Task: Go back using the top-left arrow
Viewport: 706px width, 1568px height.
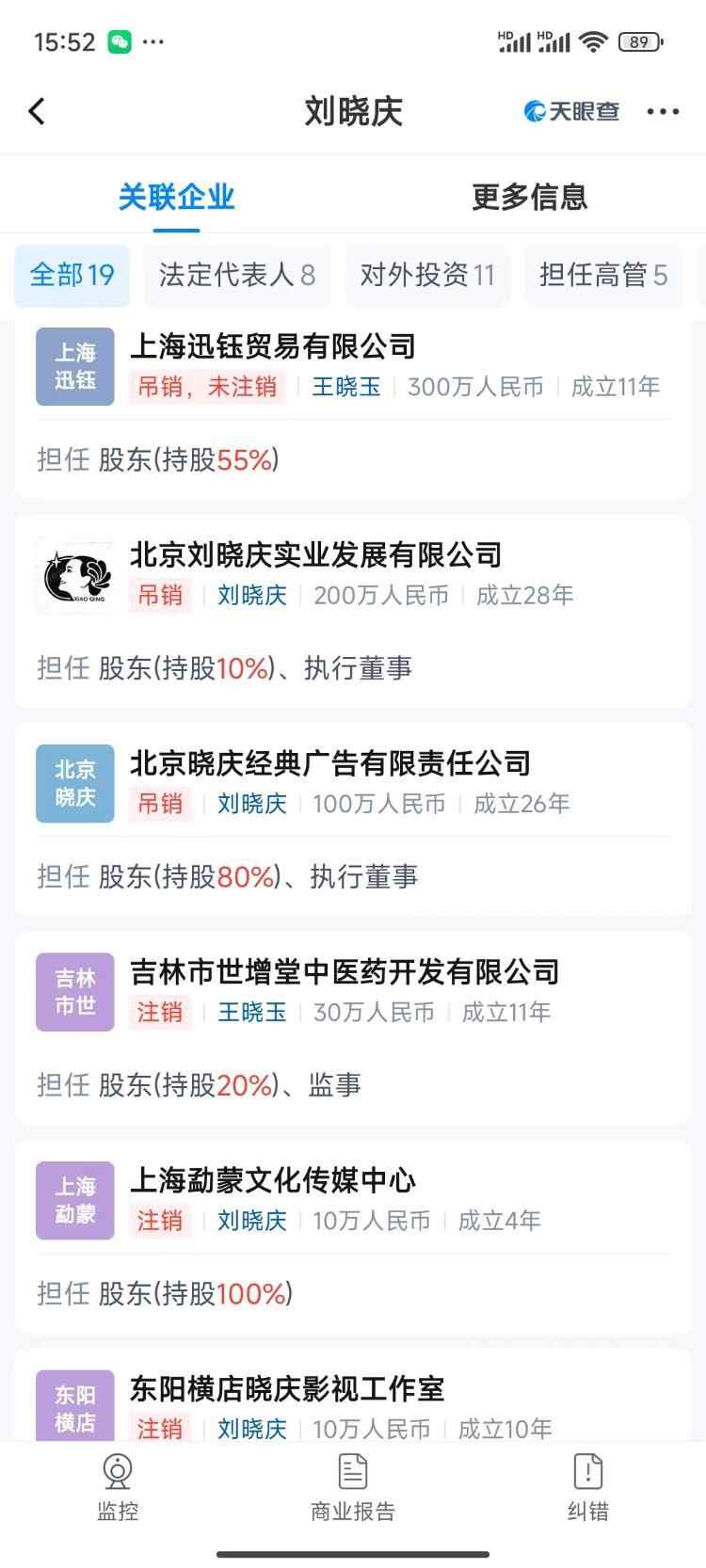Action: click(37, 111)
